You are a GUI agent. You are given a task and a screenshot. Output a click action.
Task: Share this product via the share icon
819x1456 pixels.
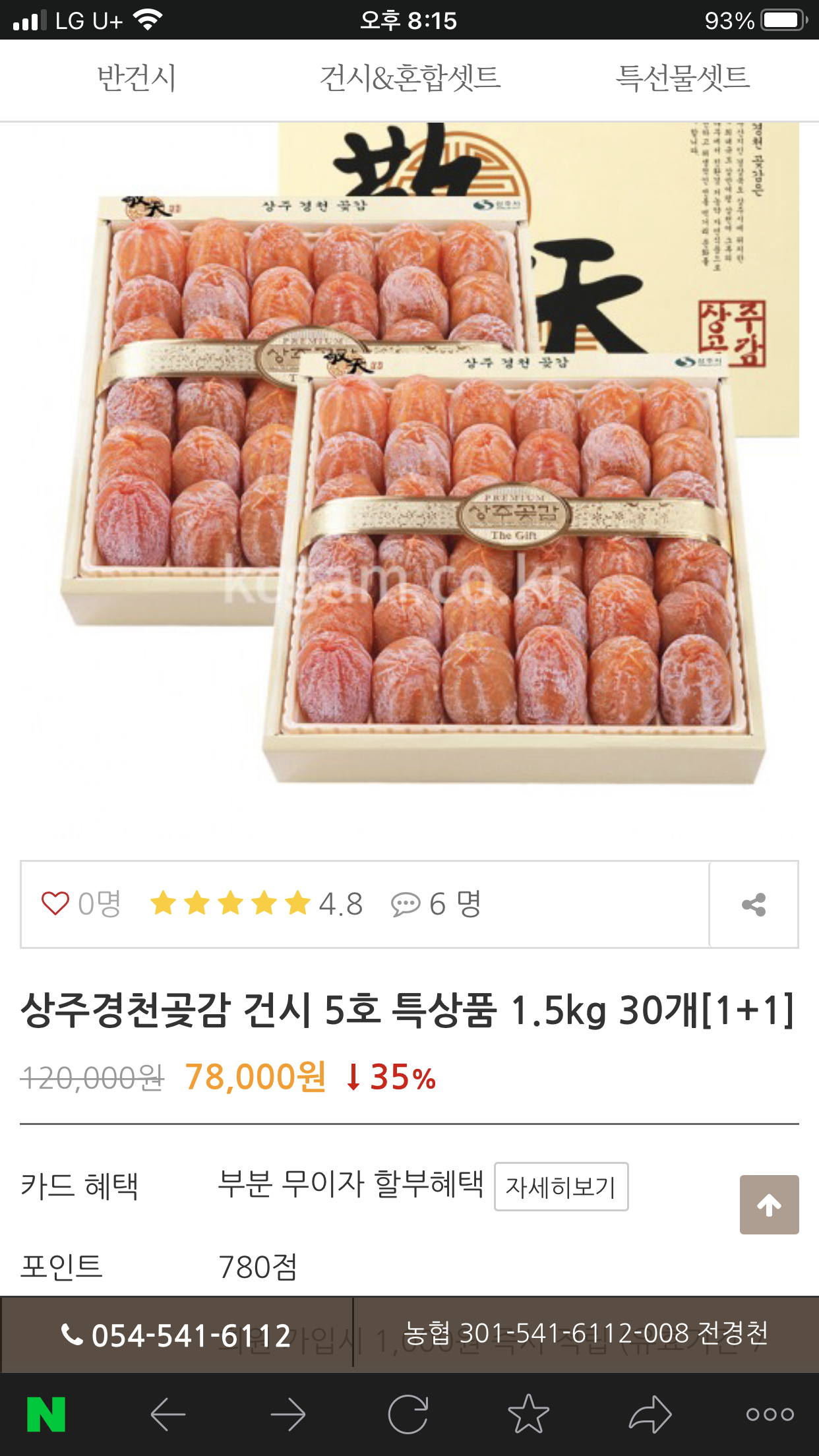(x=754, y=904)
